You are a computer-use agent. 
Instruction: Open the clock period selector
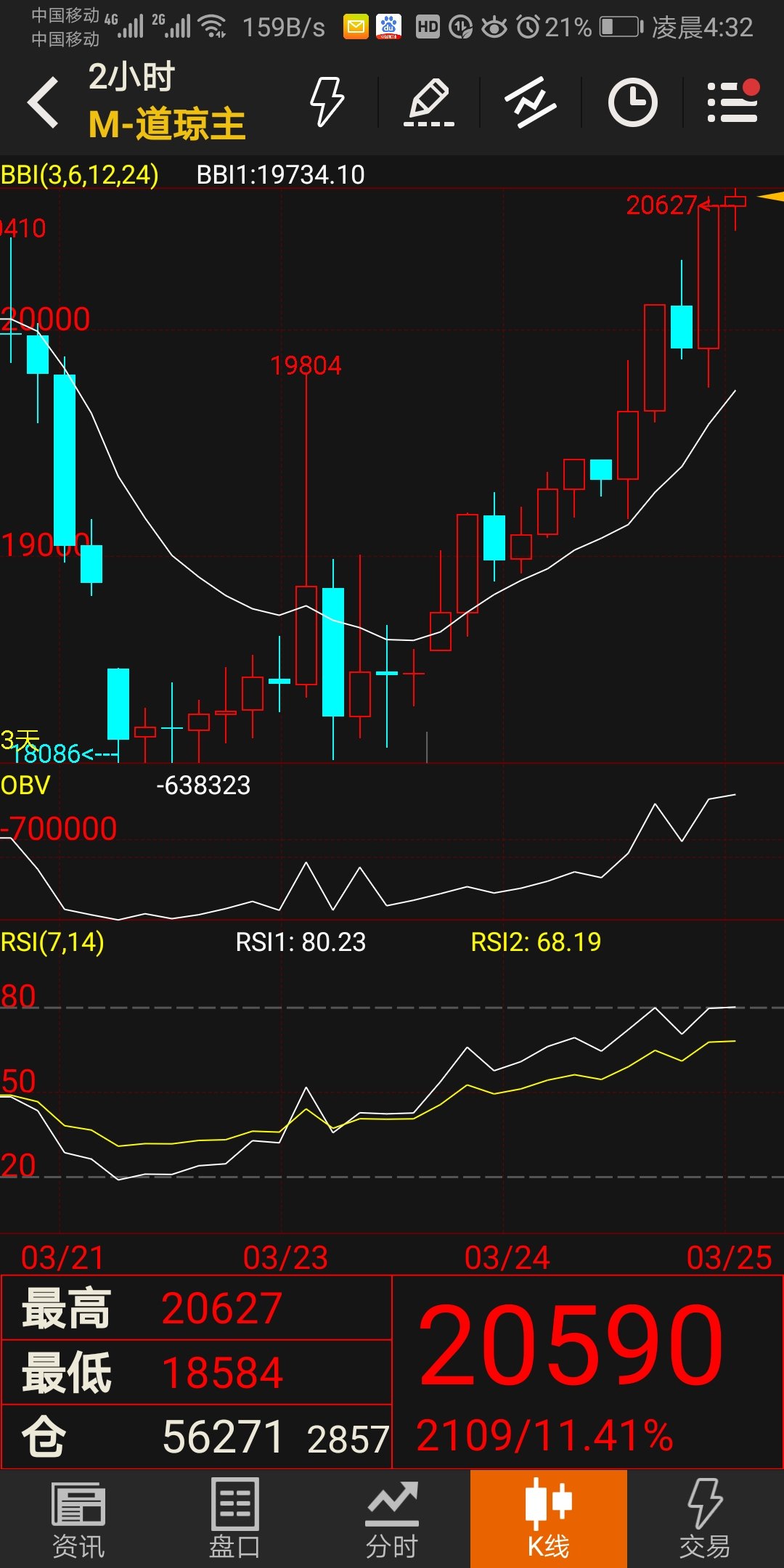click(x=632, y=102)
